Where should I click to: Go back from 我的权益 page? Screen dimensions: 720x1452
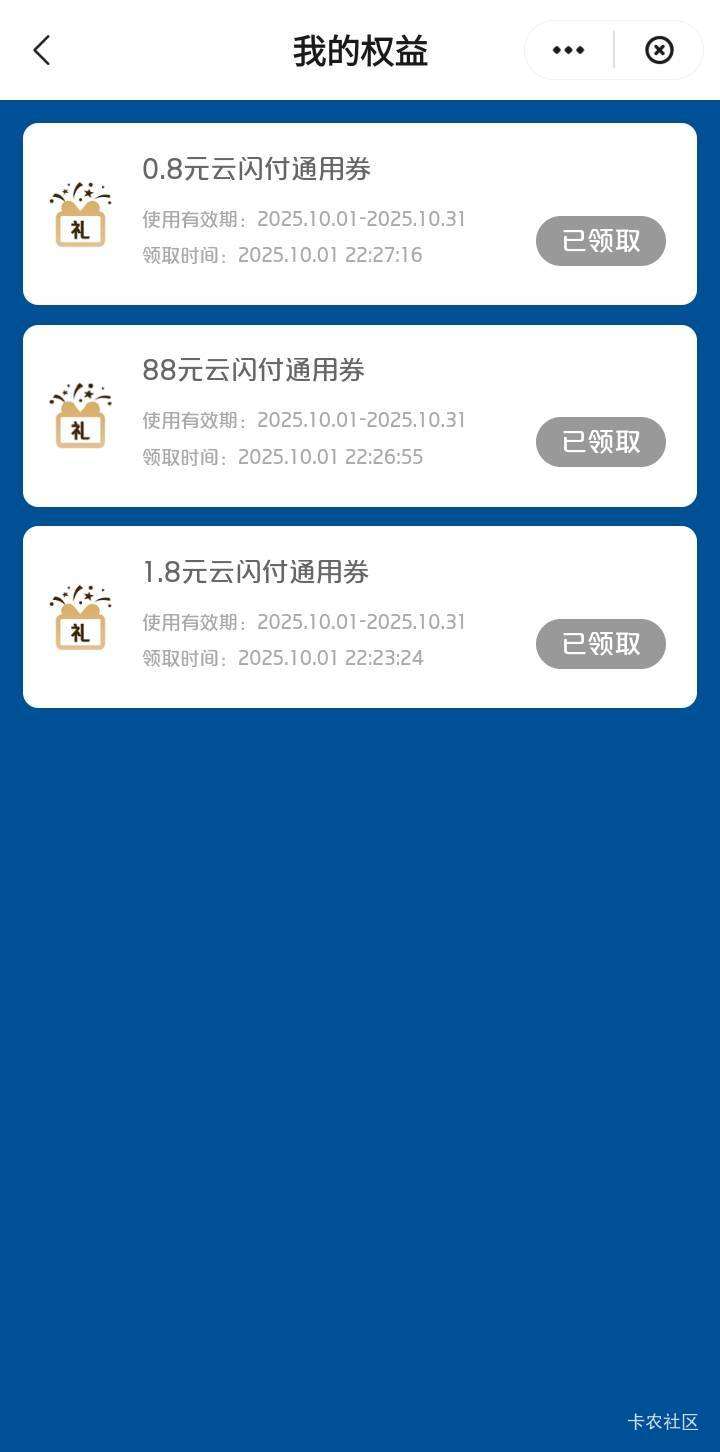(x=42, y=50)
